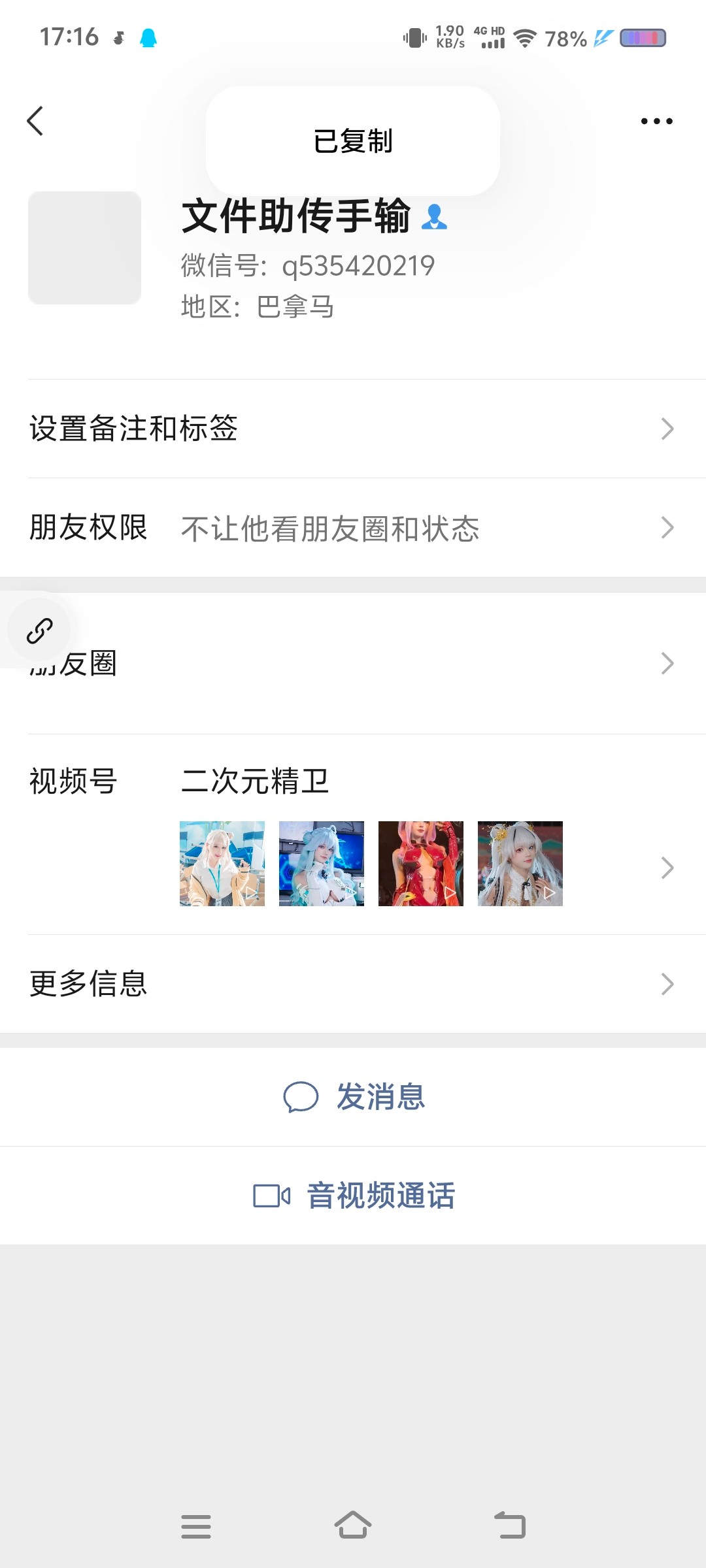Tap the floating link icon

coord(39,630)
